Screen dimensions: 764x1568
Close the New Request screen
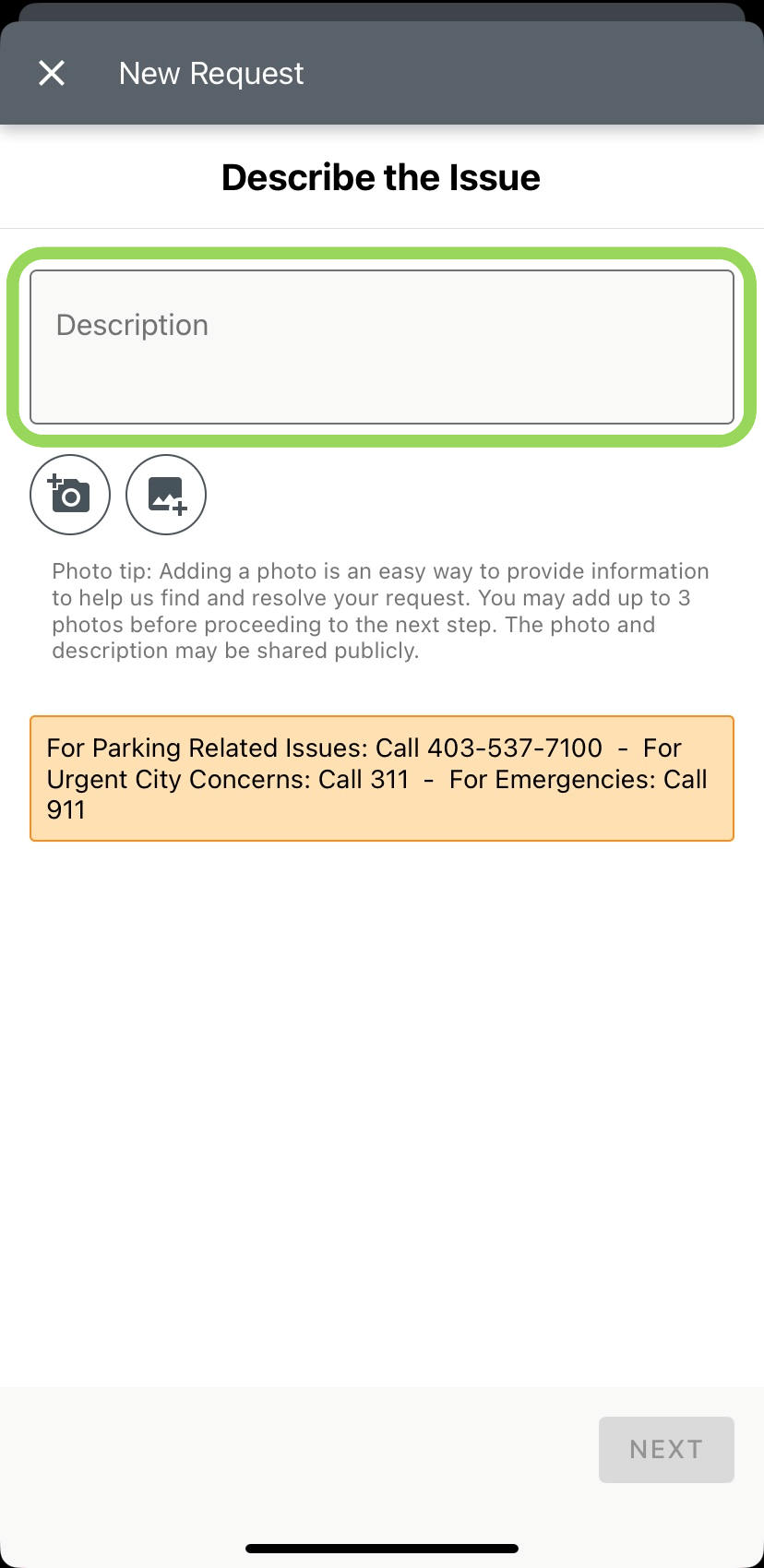[52, 73]
